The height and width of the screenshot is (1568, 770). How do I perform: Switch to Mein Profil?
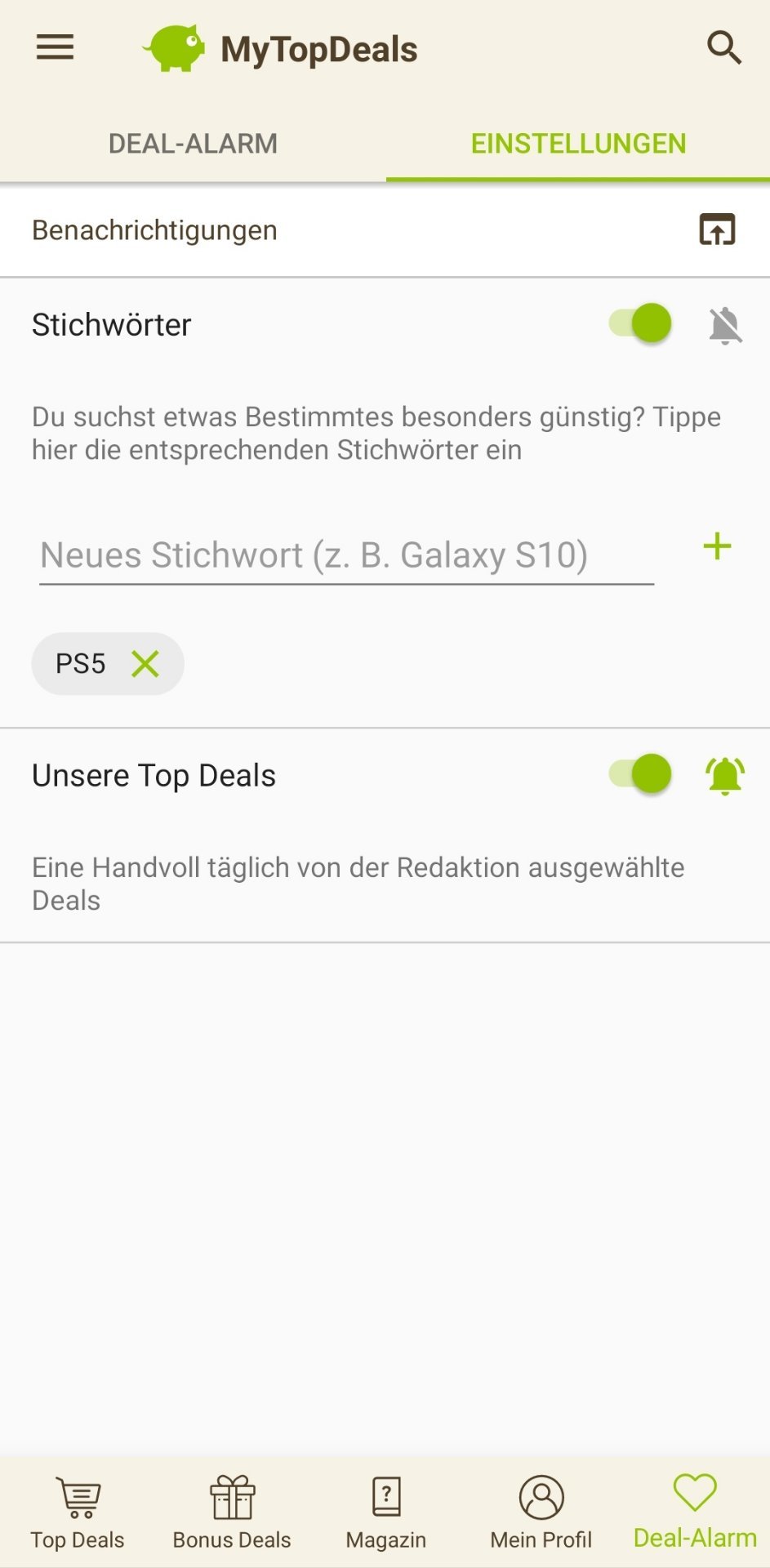pos(541,1512)
